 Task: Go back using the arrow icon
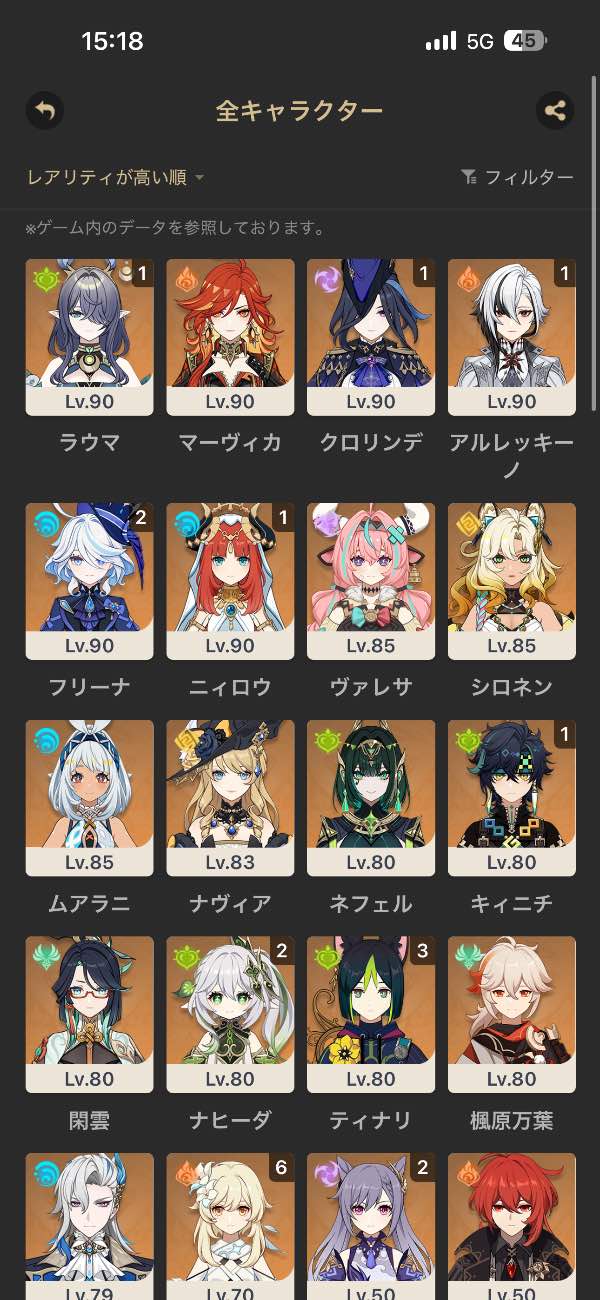point(45,111)
